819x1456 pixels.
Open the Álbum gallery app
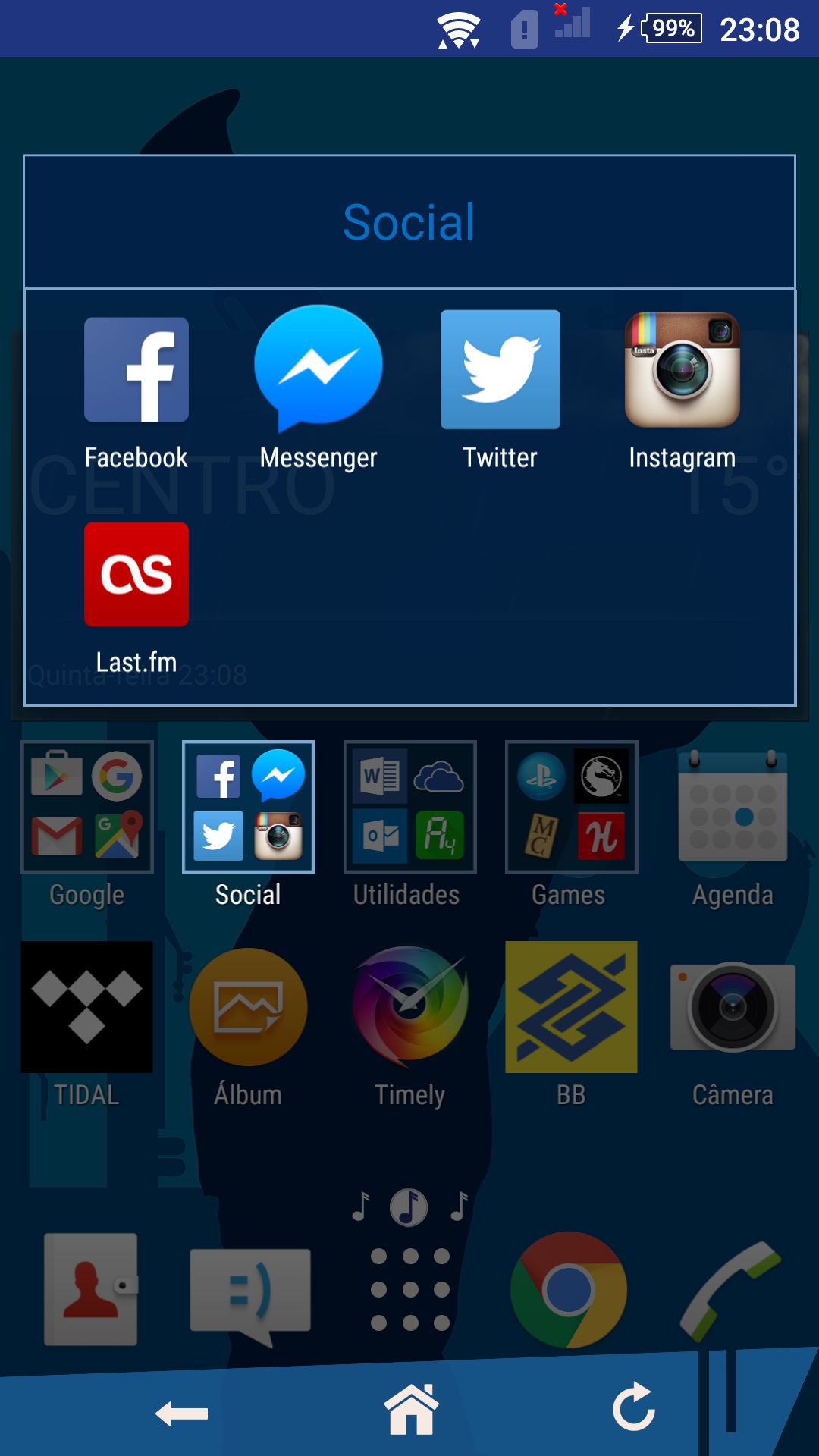coord(248,1007)
